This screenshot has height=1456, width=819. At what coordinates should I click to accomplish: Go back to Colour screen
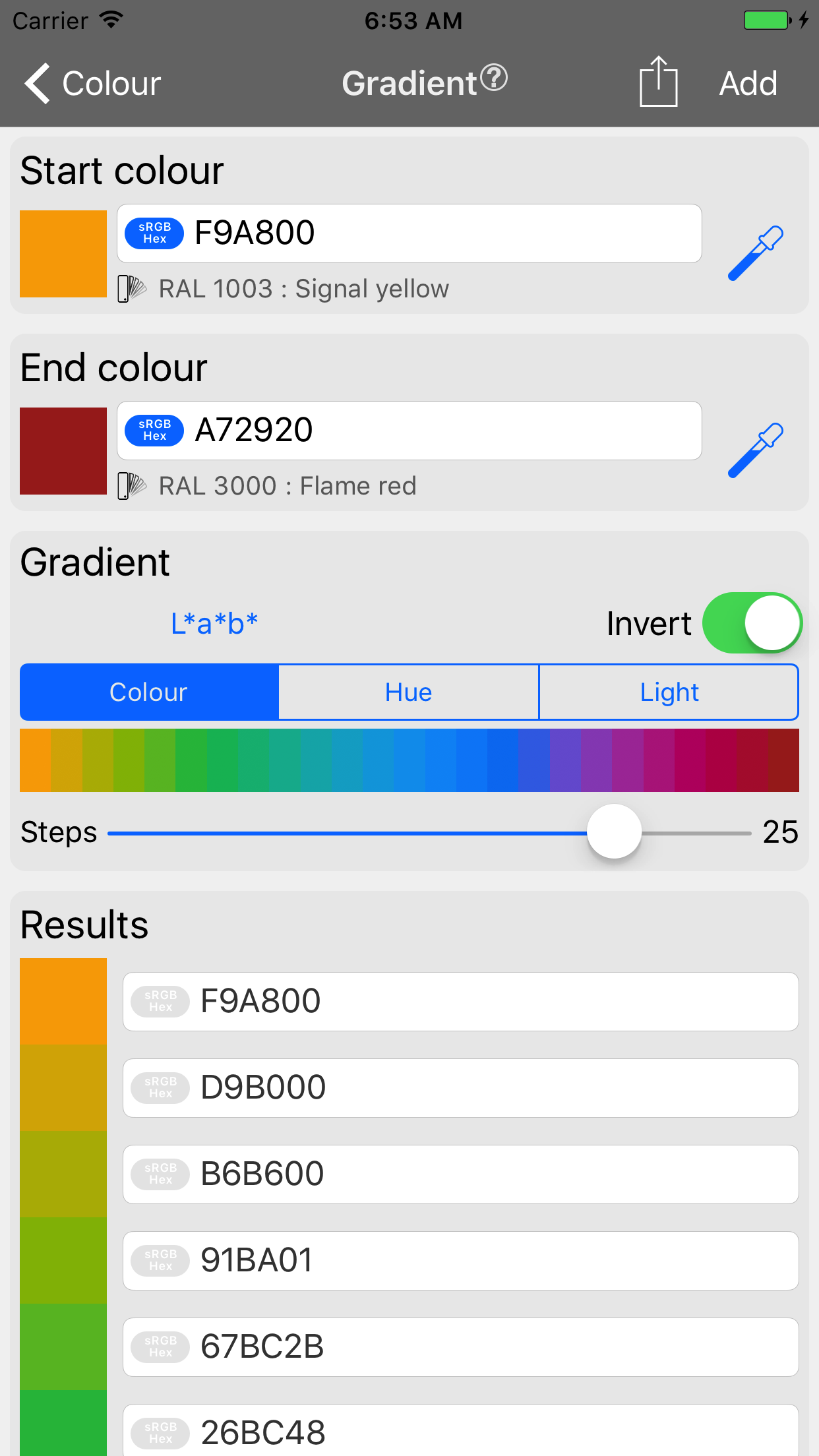click(x=92, y=84)
